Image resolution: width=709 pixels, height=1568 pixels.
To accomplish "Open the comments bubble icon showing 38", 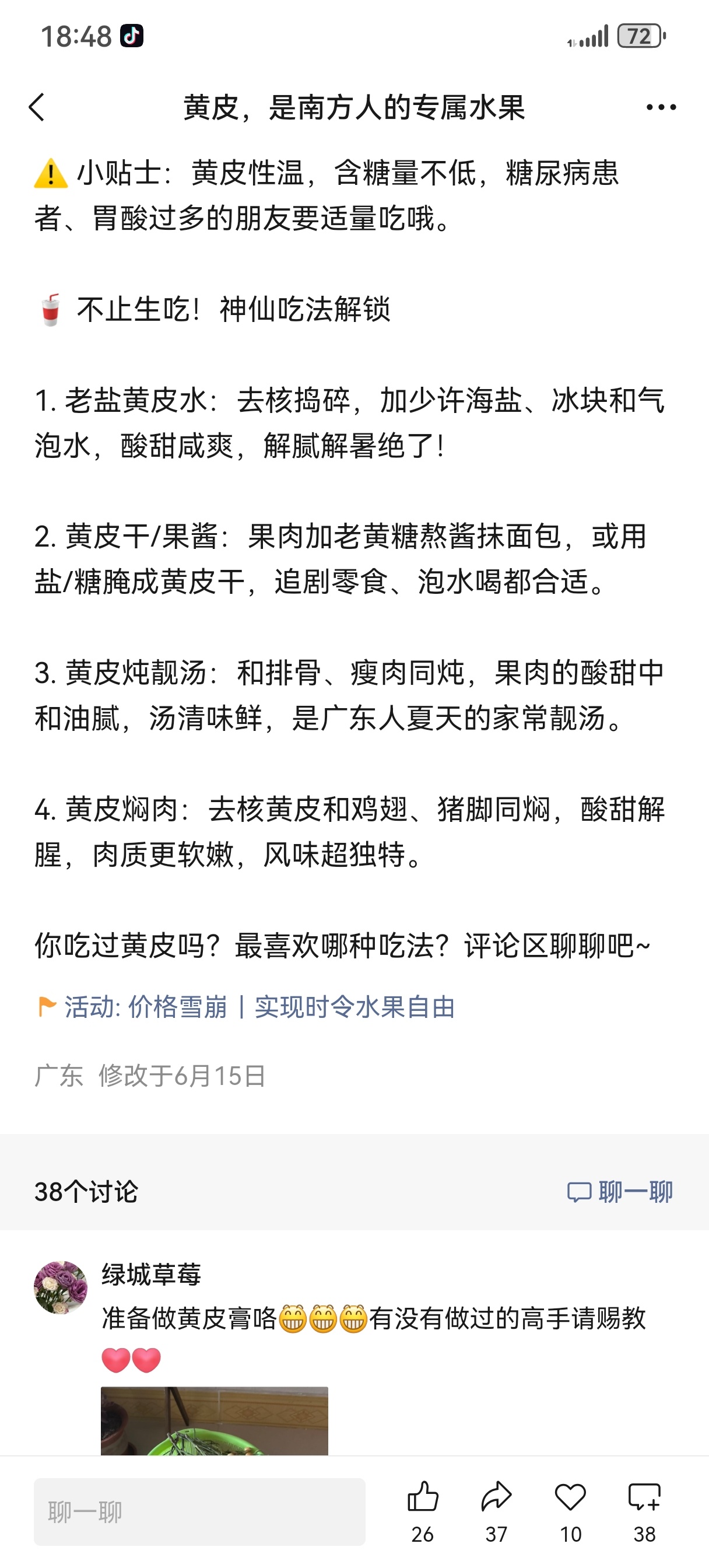I will coord(644,1511).
